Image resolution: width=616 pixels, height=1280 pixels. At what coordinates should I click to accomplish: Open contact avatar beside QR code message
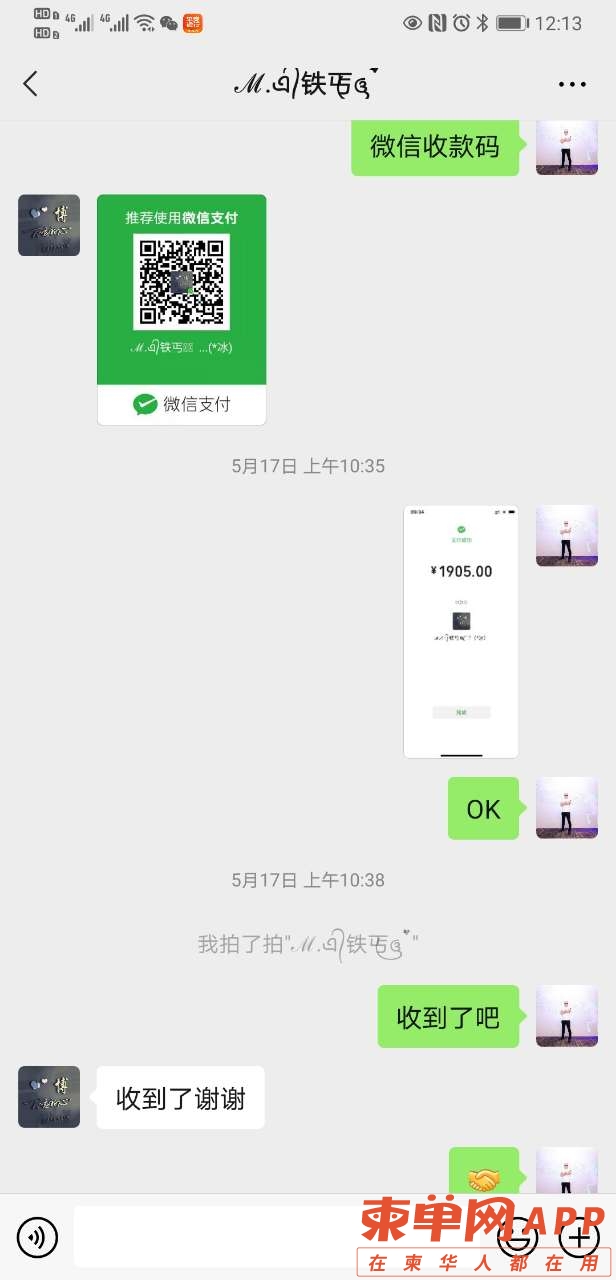(49, 225)
